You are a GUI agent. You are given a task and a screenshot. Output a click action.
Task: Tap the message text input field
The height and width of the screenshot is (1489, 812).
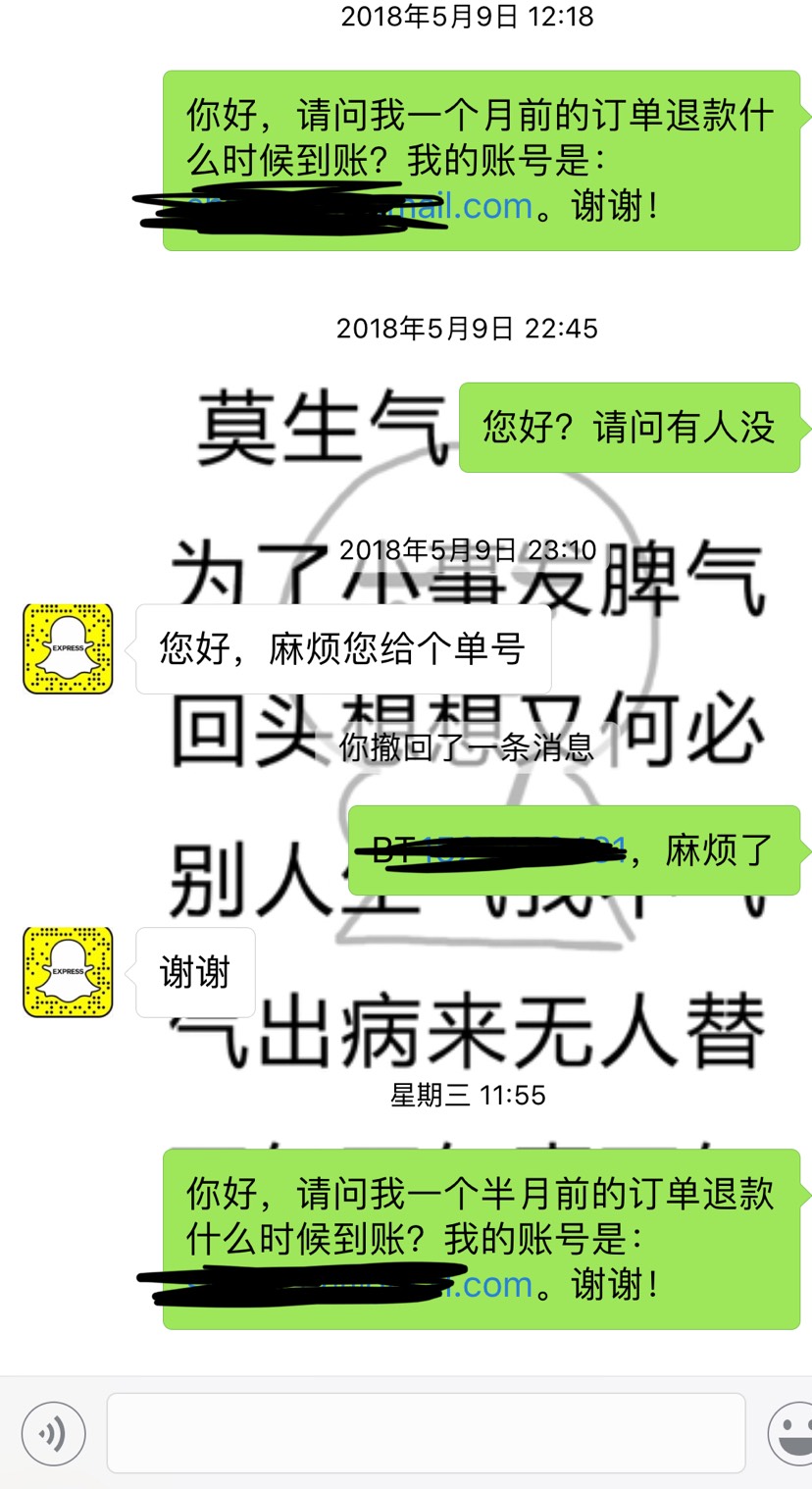coord(426,1433)
